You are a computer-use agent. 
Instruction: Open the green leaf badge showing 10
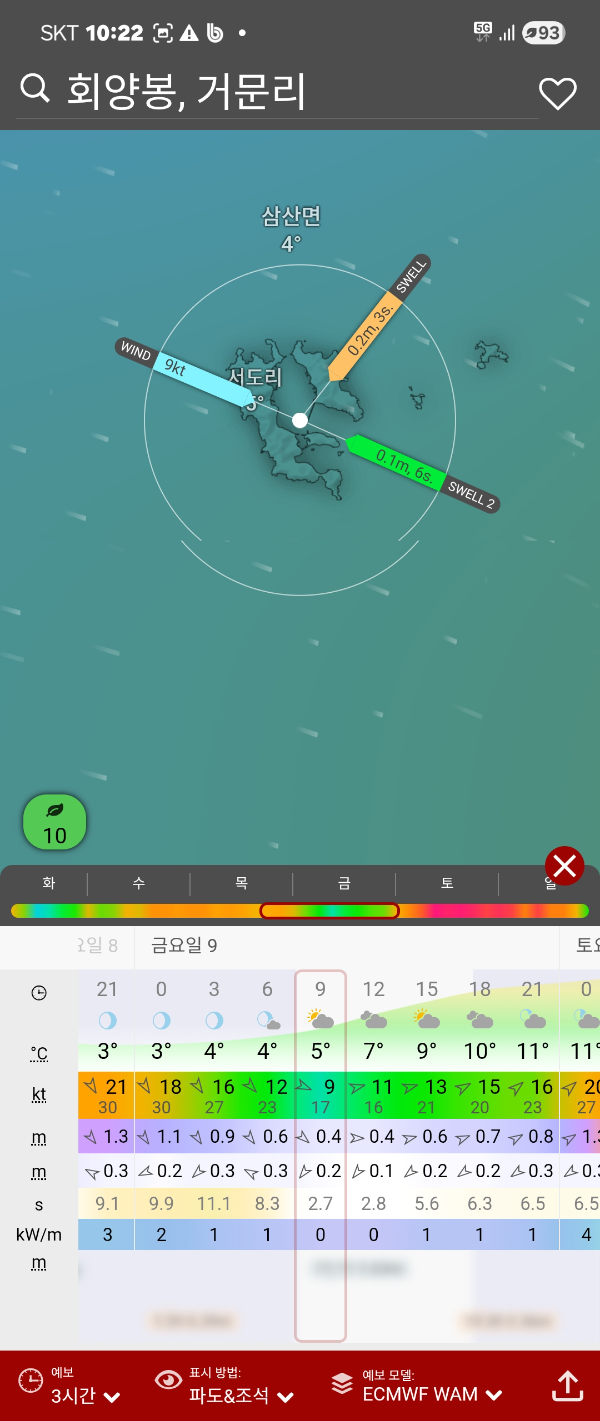(55, 823)
